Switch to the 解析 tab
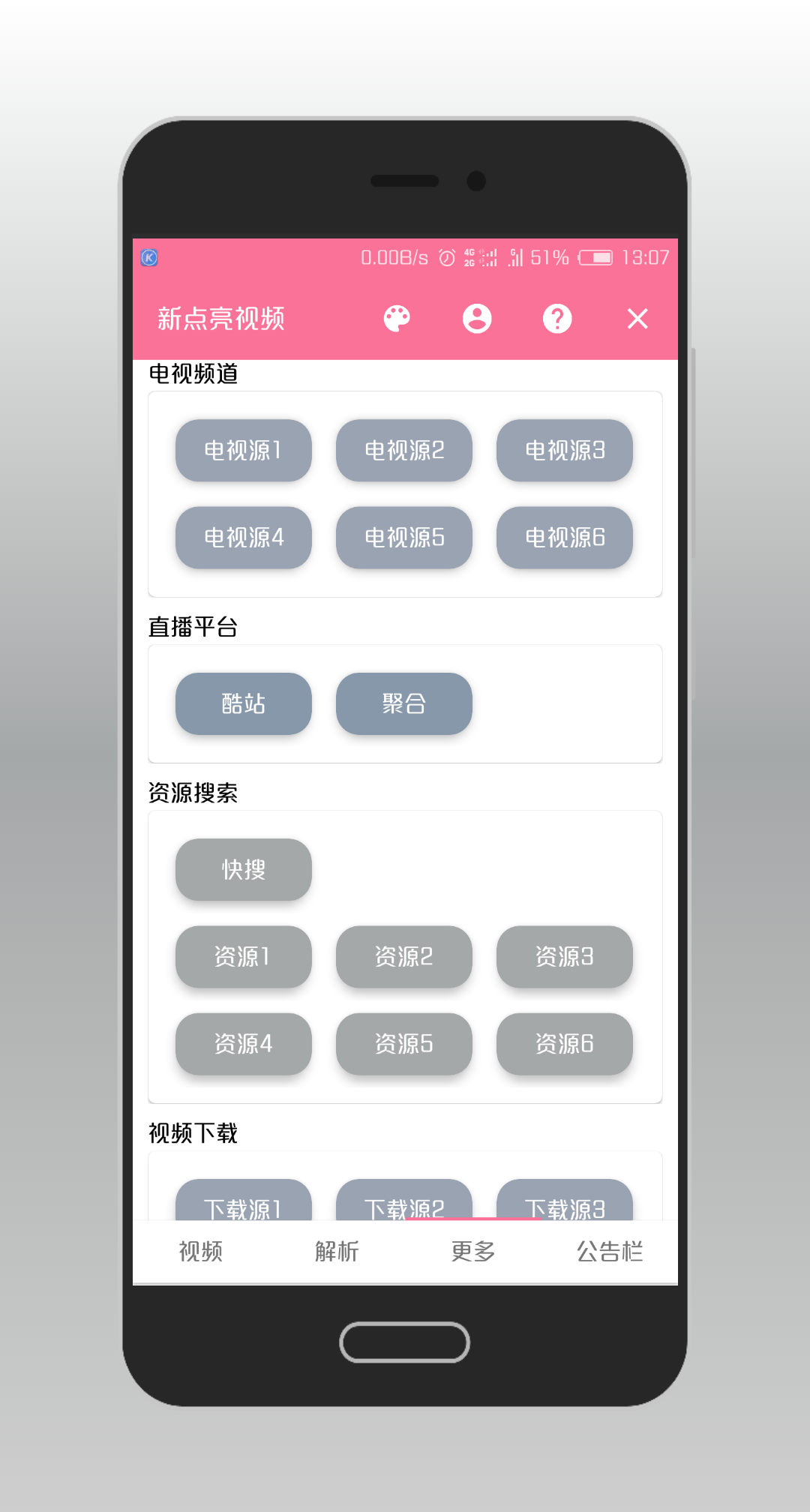810x1512 pixels. point(337,1251)
